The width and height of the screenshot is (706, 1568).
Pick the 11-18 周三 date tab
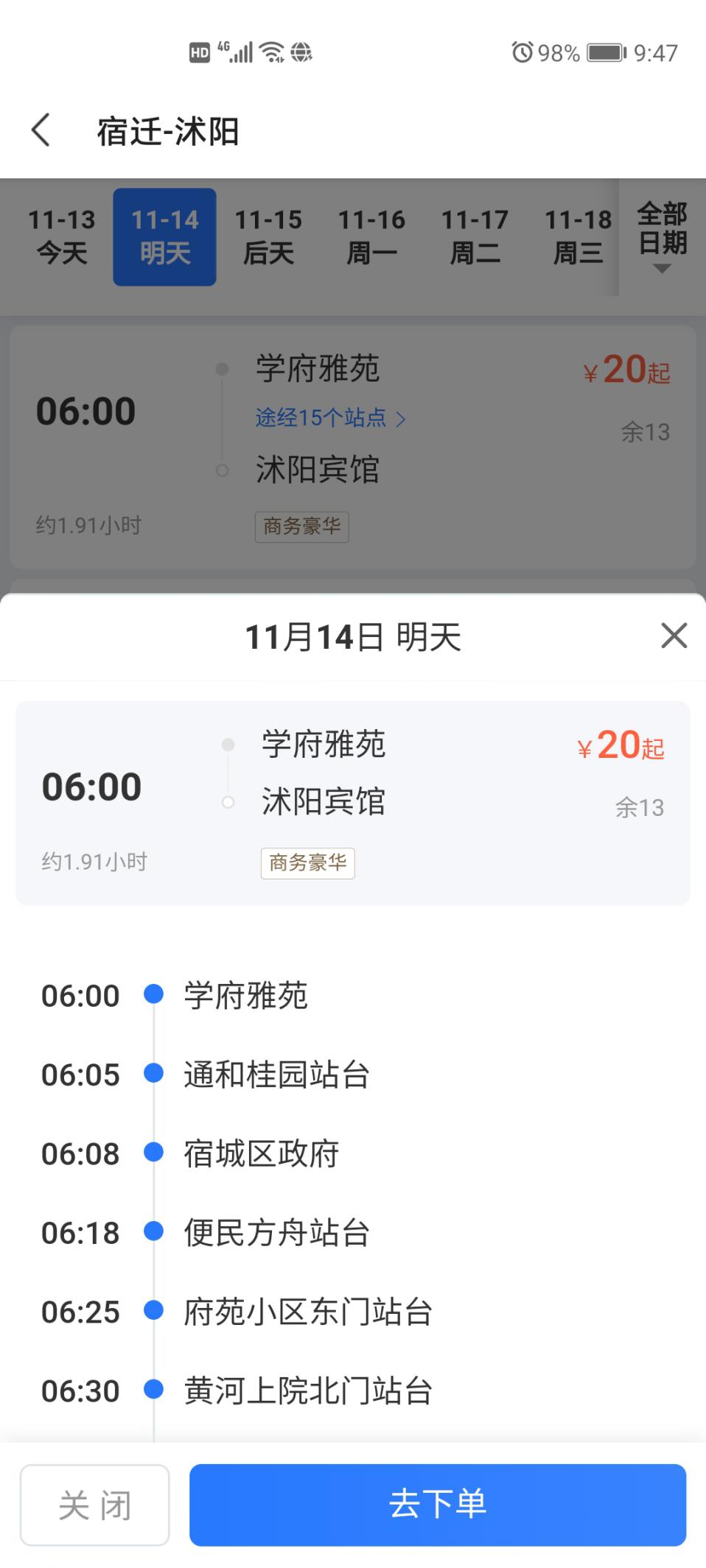578,236
